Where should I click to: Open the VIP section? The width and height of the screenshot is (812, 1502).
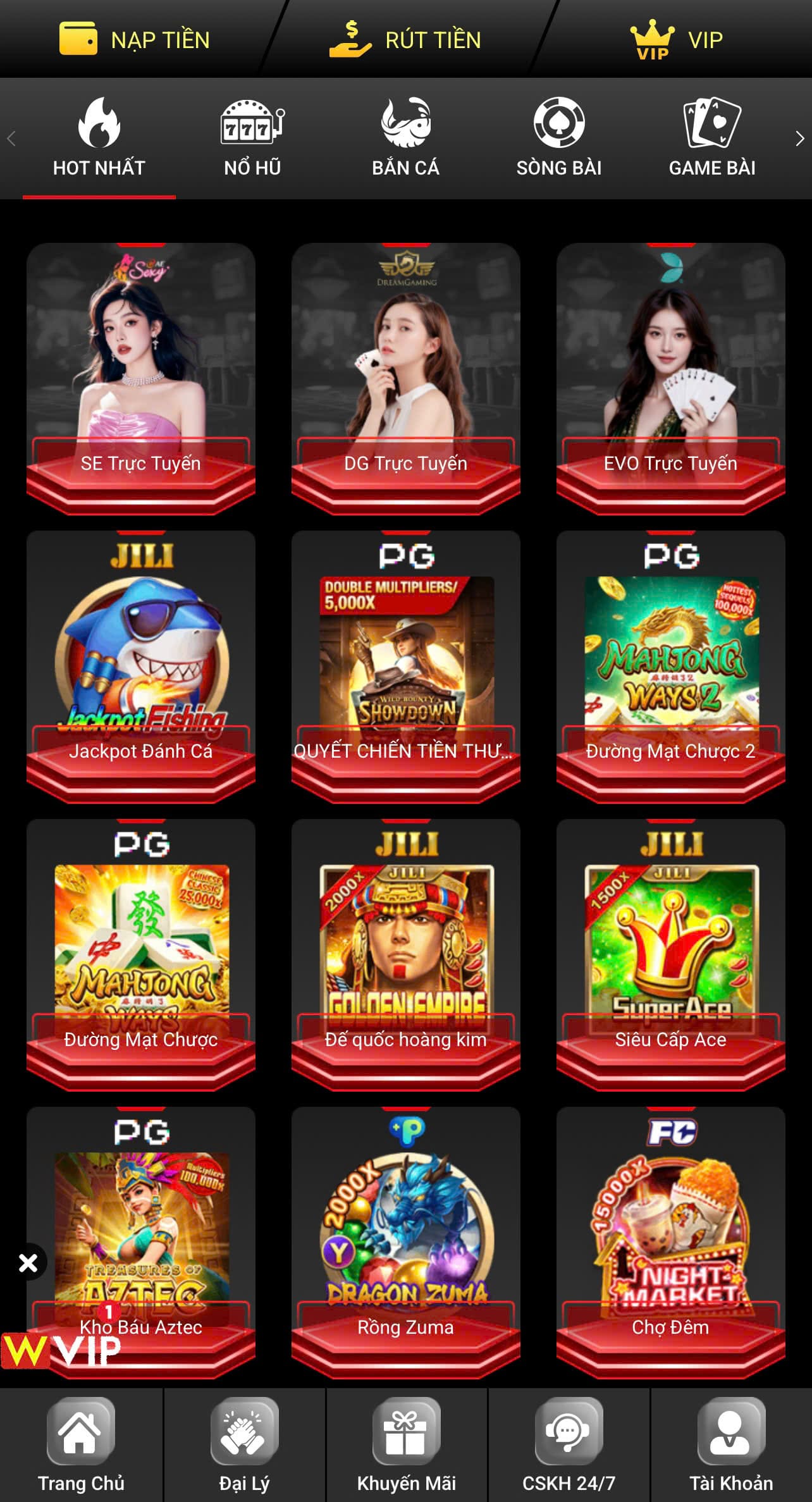tap(676, 39)
